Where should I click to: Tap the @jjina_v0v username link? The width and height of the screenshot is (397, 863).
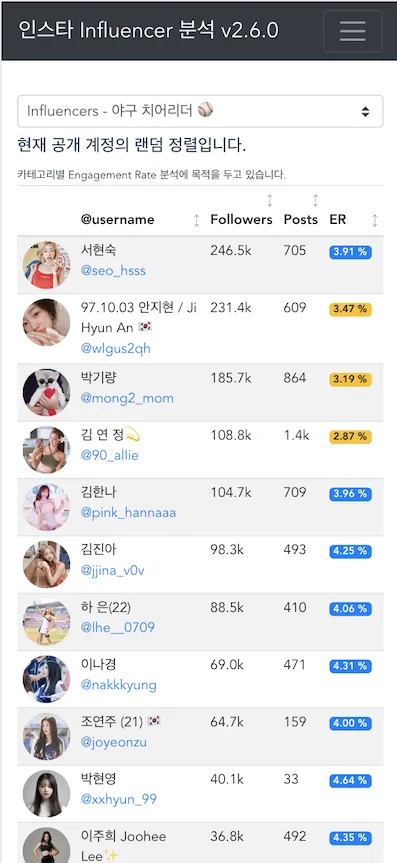click(x=113, y=570)
